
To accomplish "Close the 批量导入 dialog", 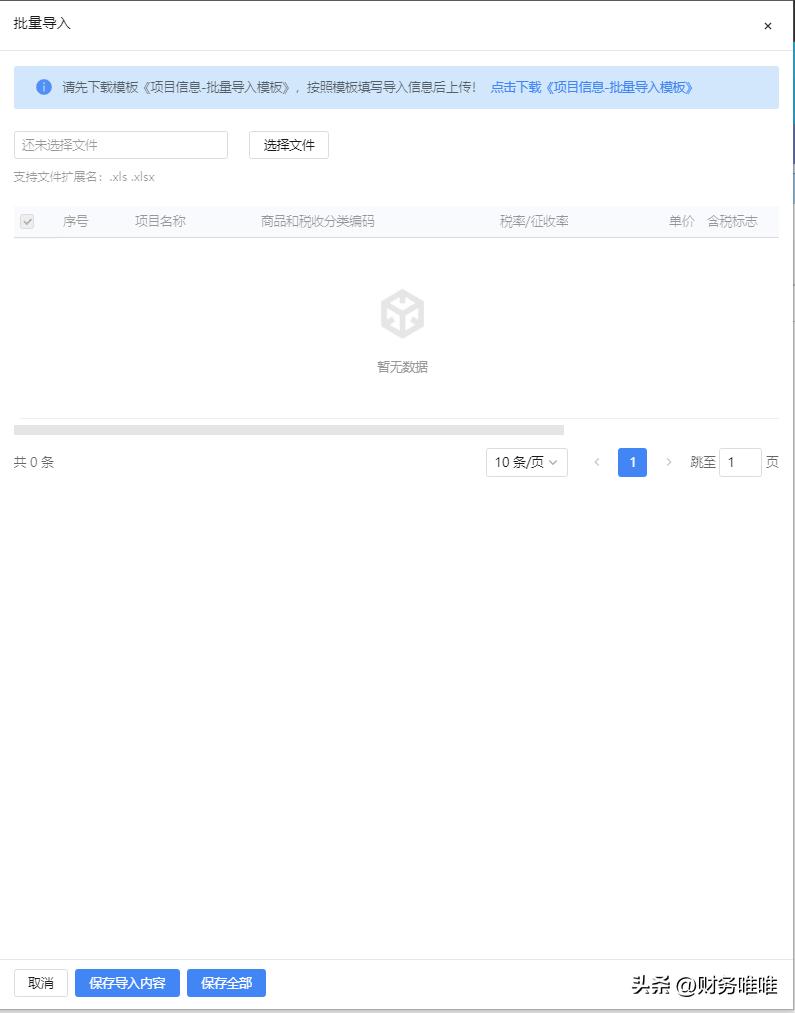I will pyautogui.click(x=768, y=26).
